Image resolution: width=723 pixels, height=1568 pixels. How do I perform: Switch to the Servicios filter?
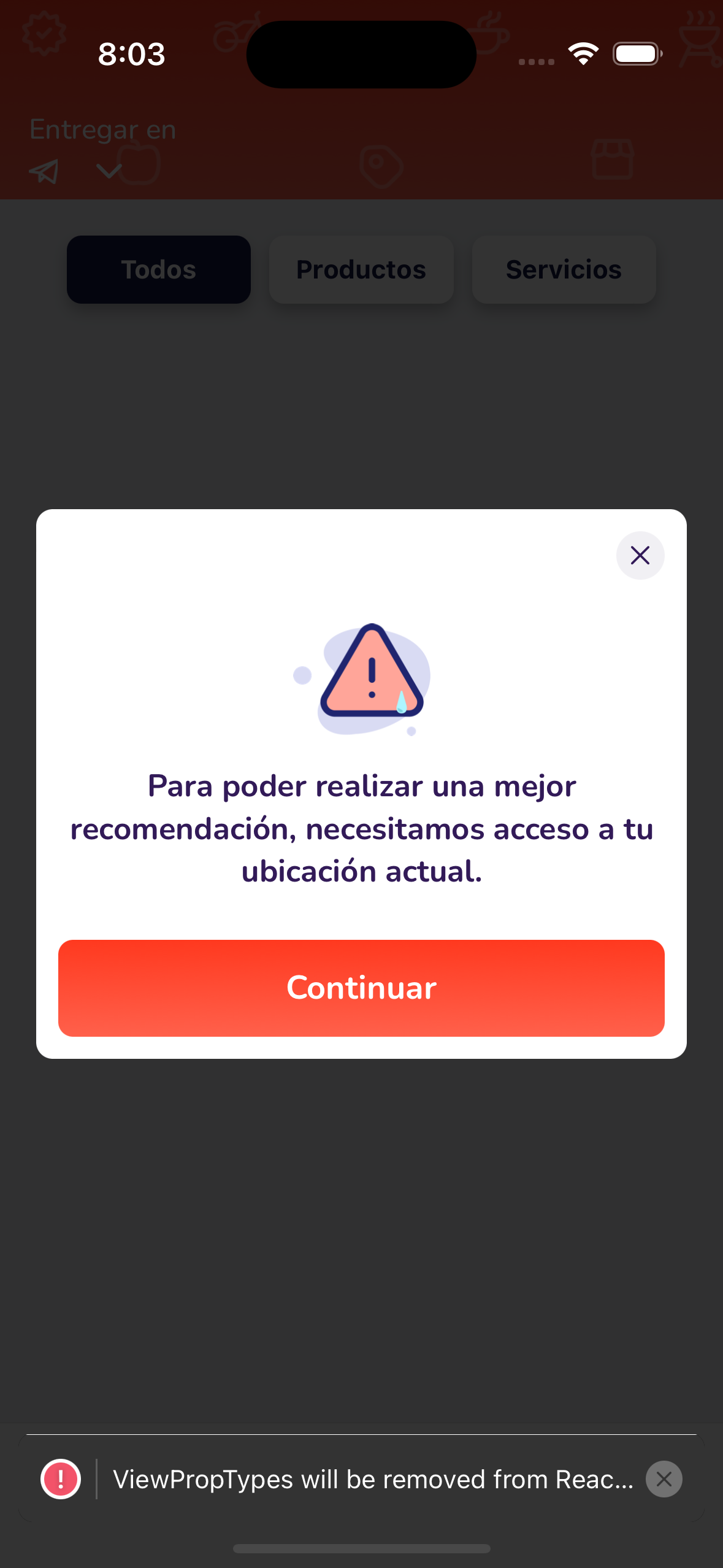click(564, 269)
